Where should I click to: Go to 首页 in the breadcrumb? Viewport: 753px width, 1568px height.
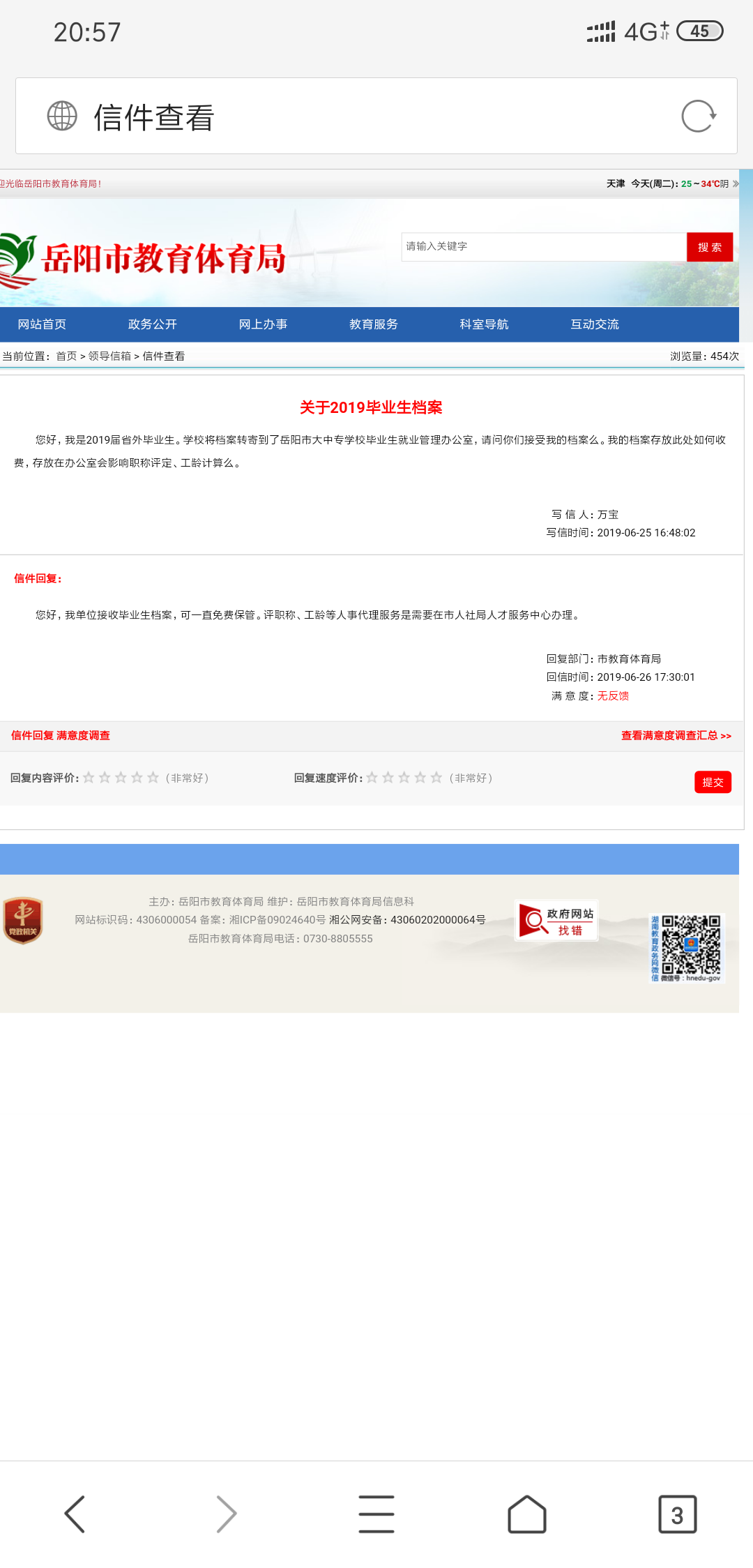[66, 356]
